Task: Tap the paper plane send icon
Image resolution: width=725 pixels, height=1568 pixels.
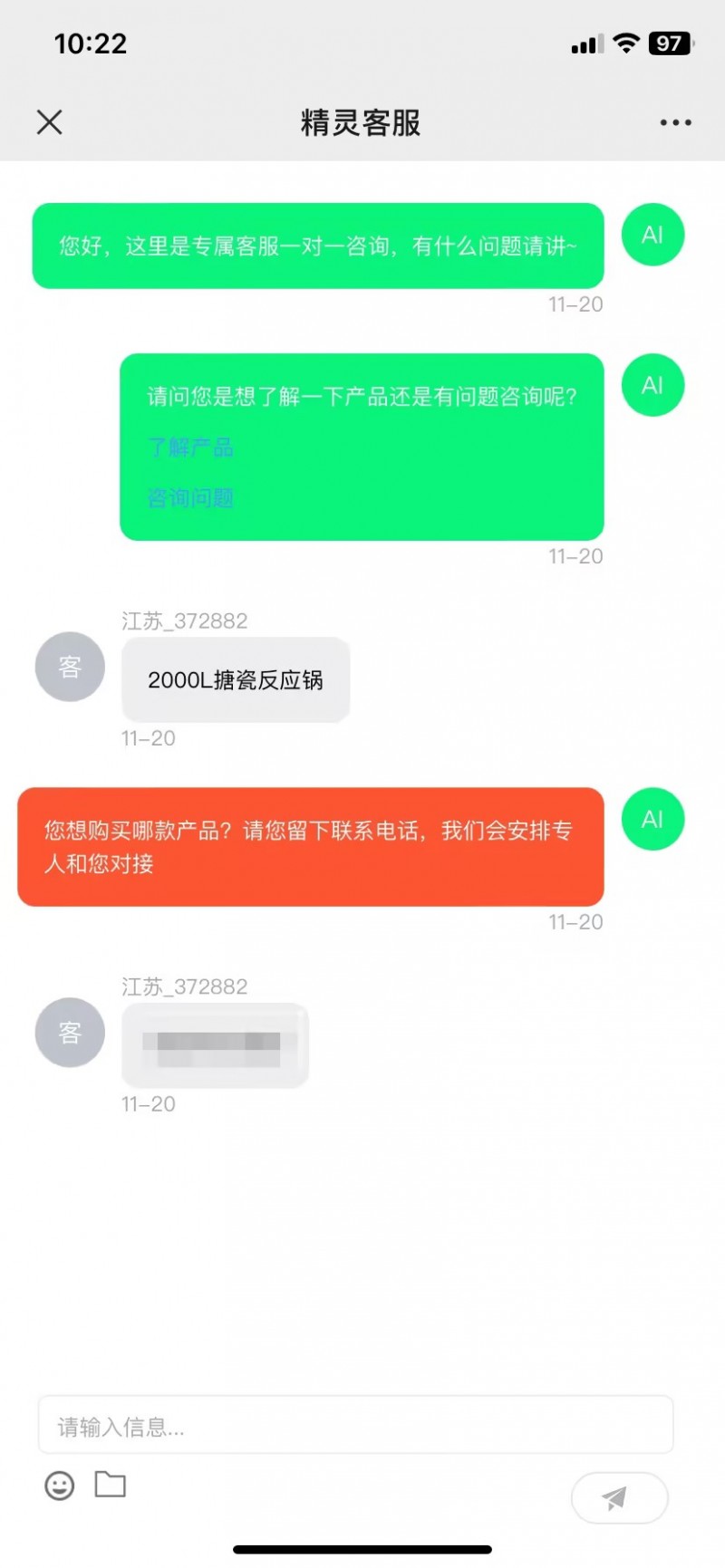Action: [619, 1497]
